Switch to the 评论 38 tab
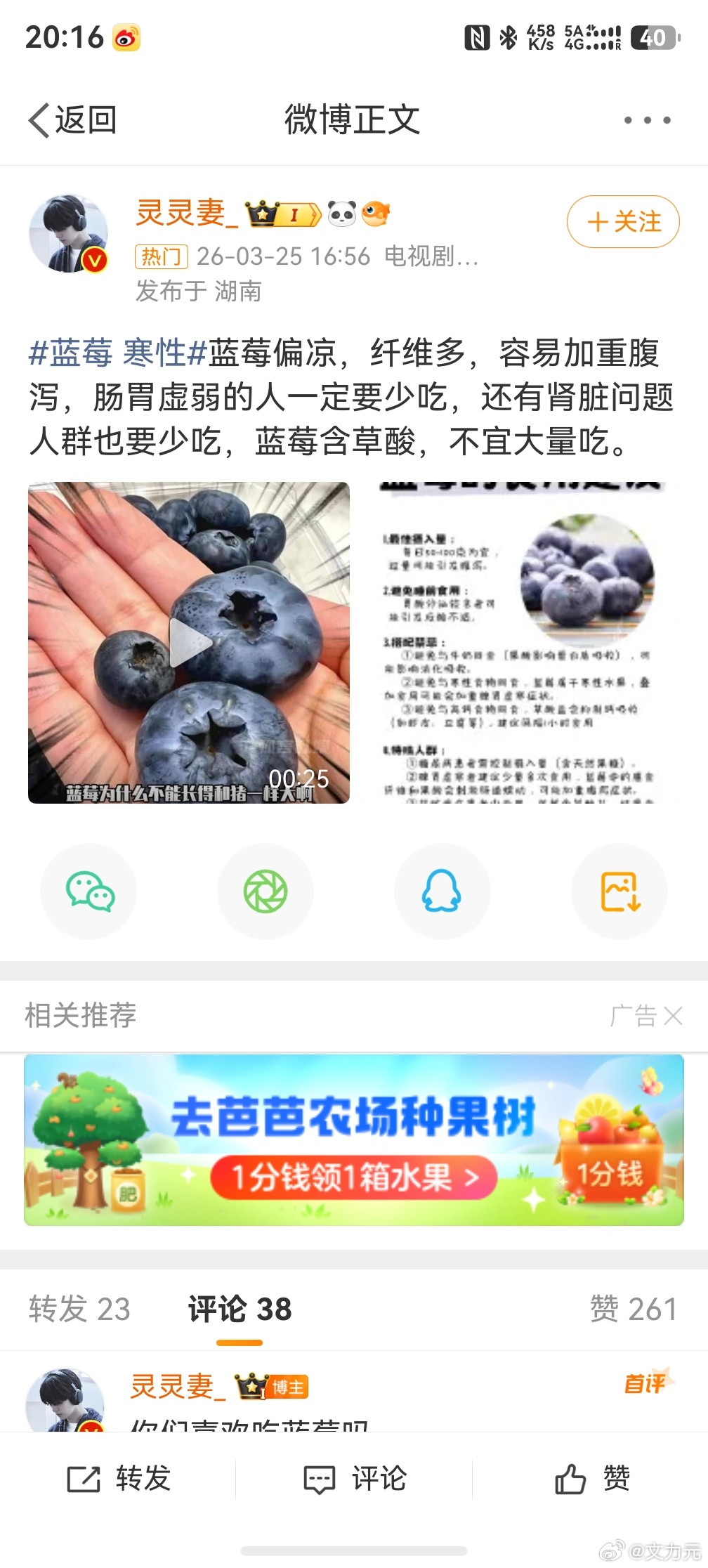Screen dimensions: 708x1568 [x=241, y=1308]
